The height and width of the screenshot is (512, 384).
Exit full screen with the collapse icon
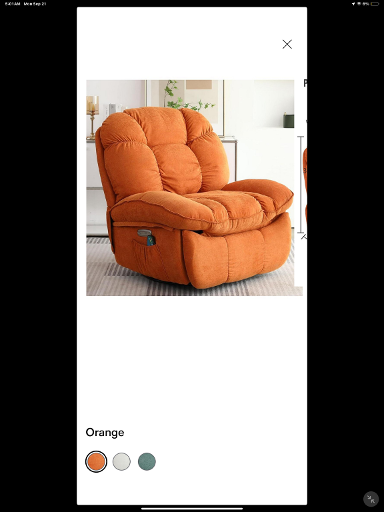pos(371,499)
